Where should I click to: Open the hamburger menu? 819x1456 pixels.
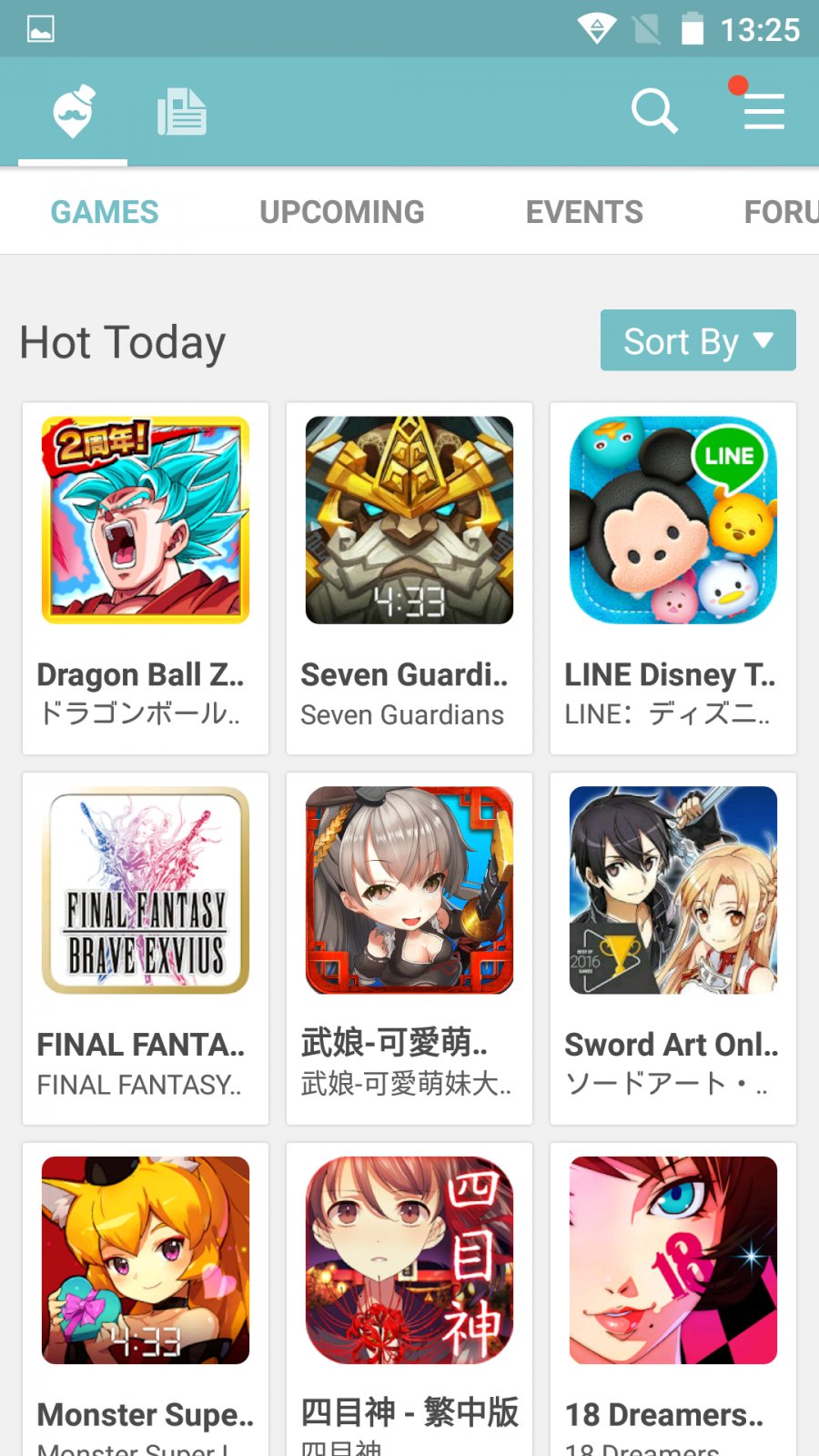pos(763,111)
